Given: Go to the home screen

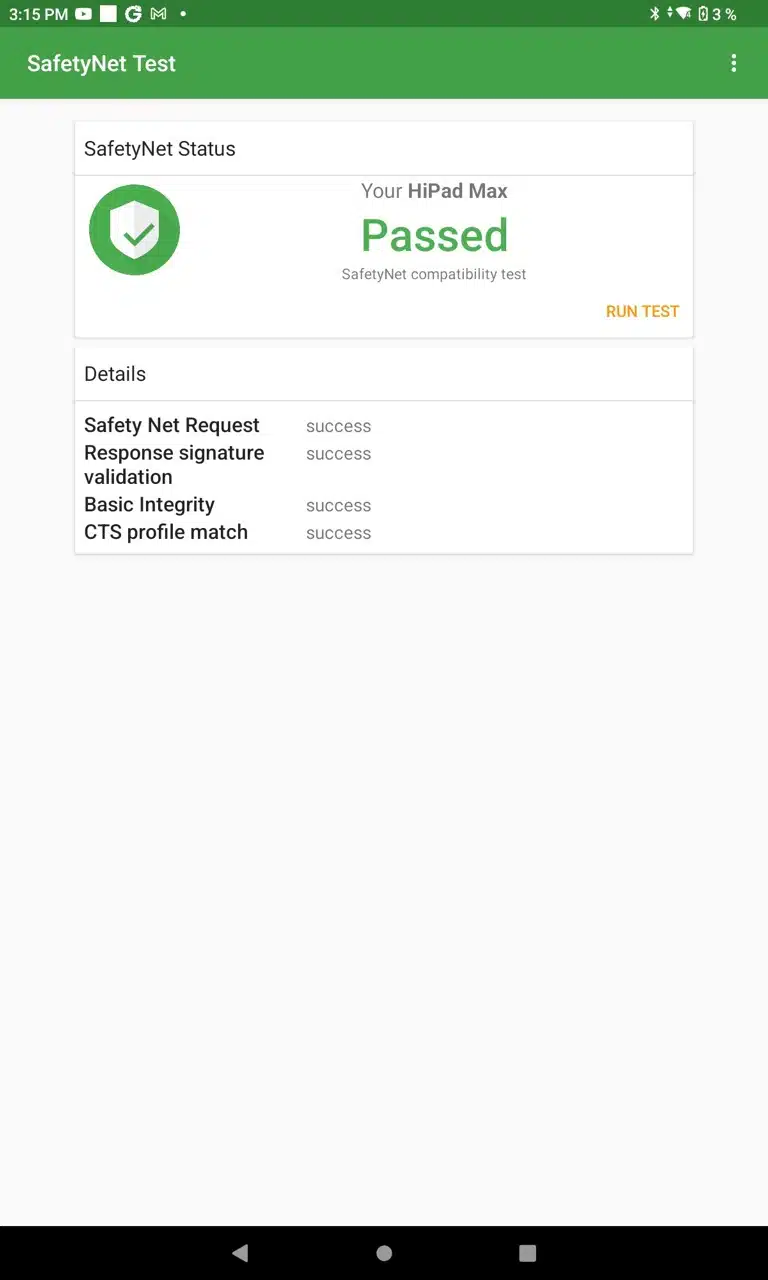Looking at the screenshot, I should 384,1253.
